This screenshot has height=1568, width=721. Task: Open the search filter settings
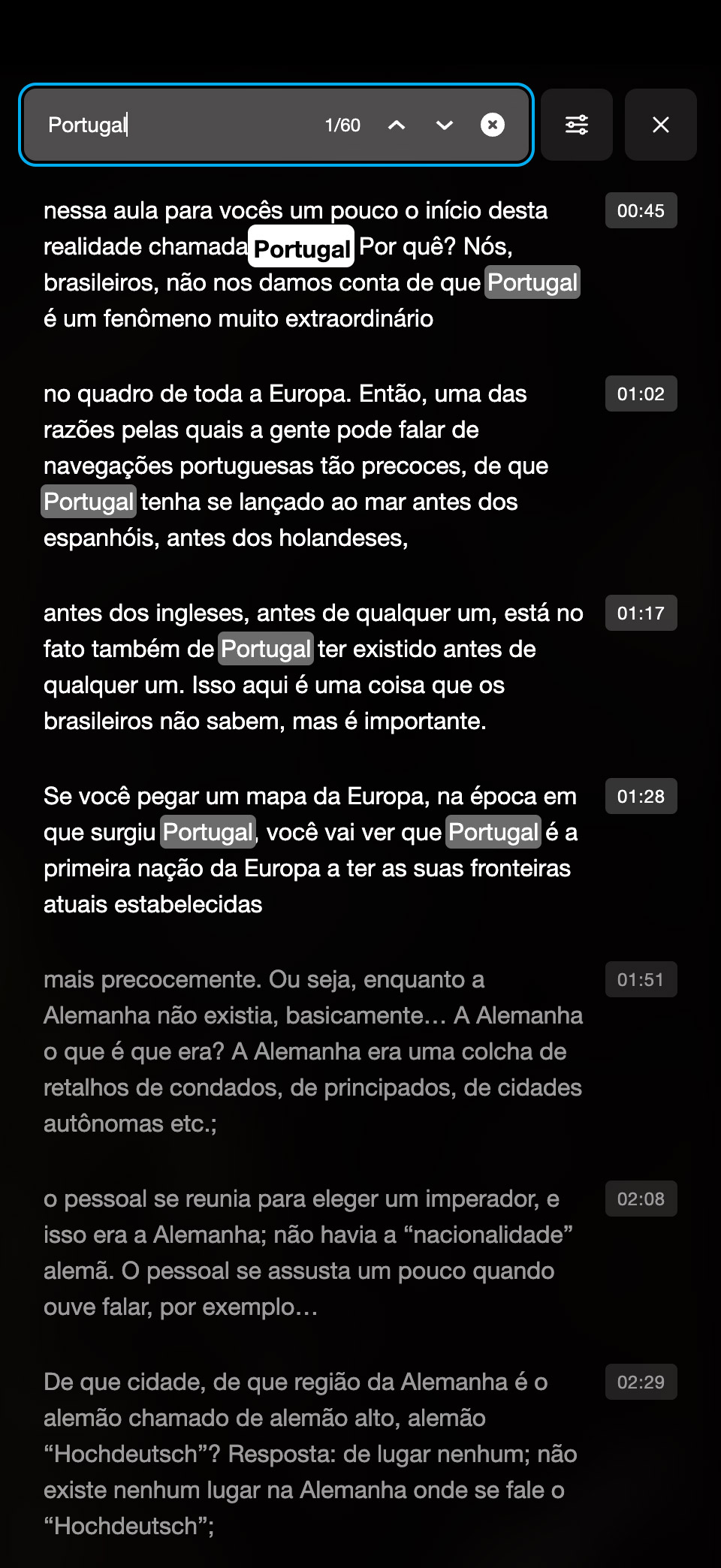(577, 125)
